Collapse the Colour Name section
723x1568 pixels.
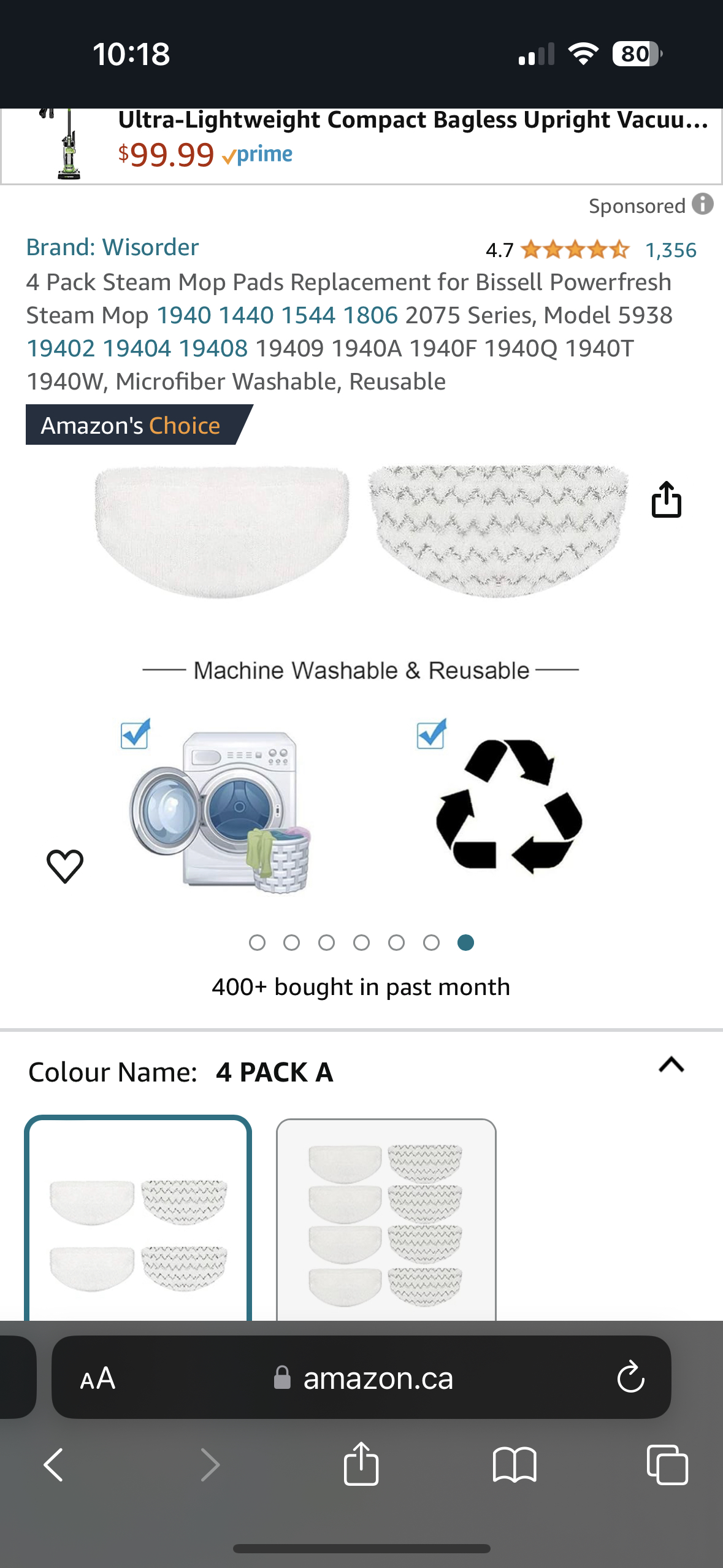671,1064
